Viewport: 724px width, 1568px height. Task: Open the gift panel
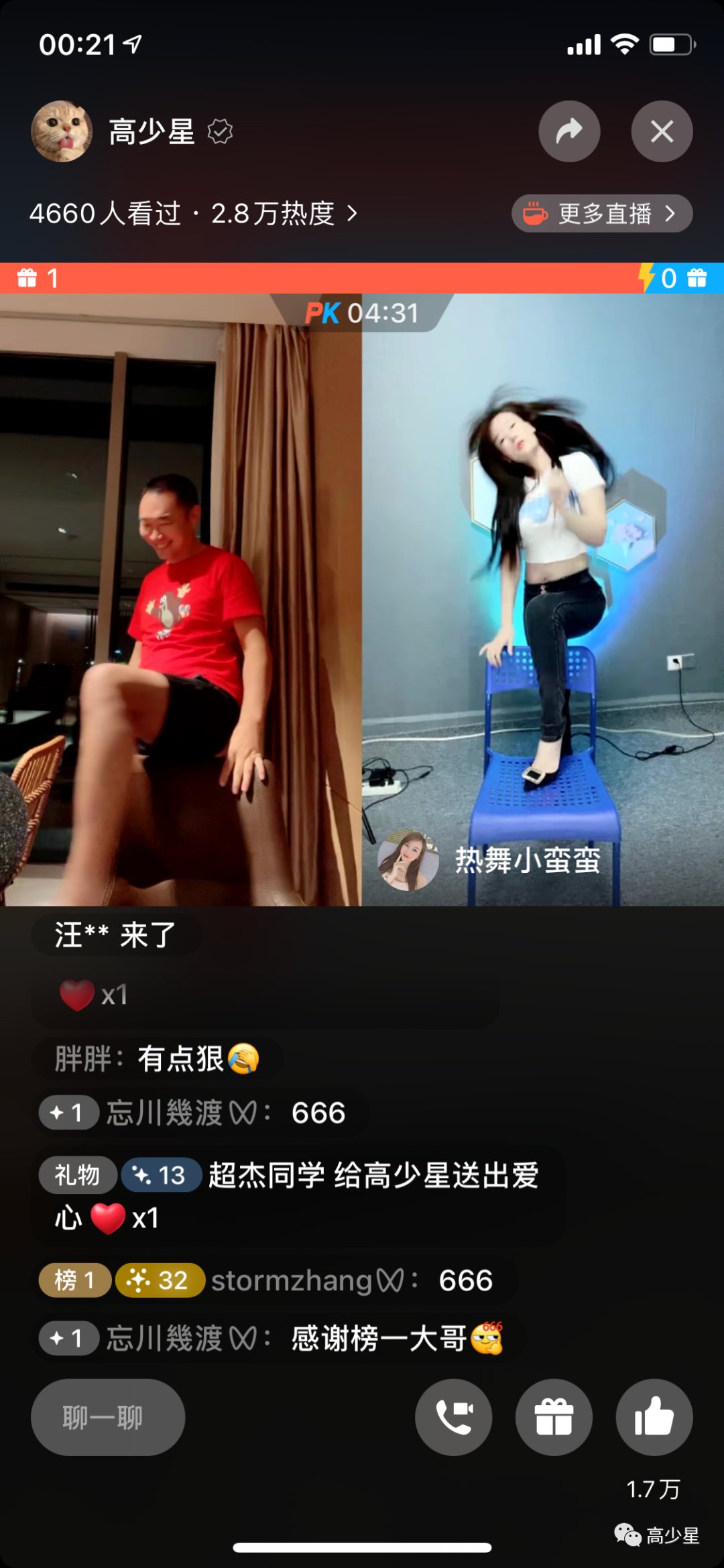(554, 1417)
